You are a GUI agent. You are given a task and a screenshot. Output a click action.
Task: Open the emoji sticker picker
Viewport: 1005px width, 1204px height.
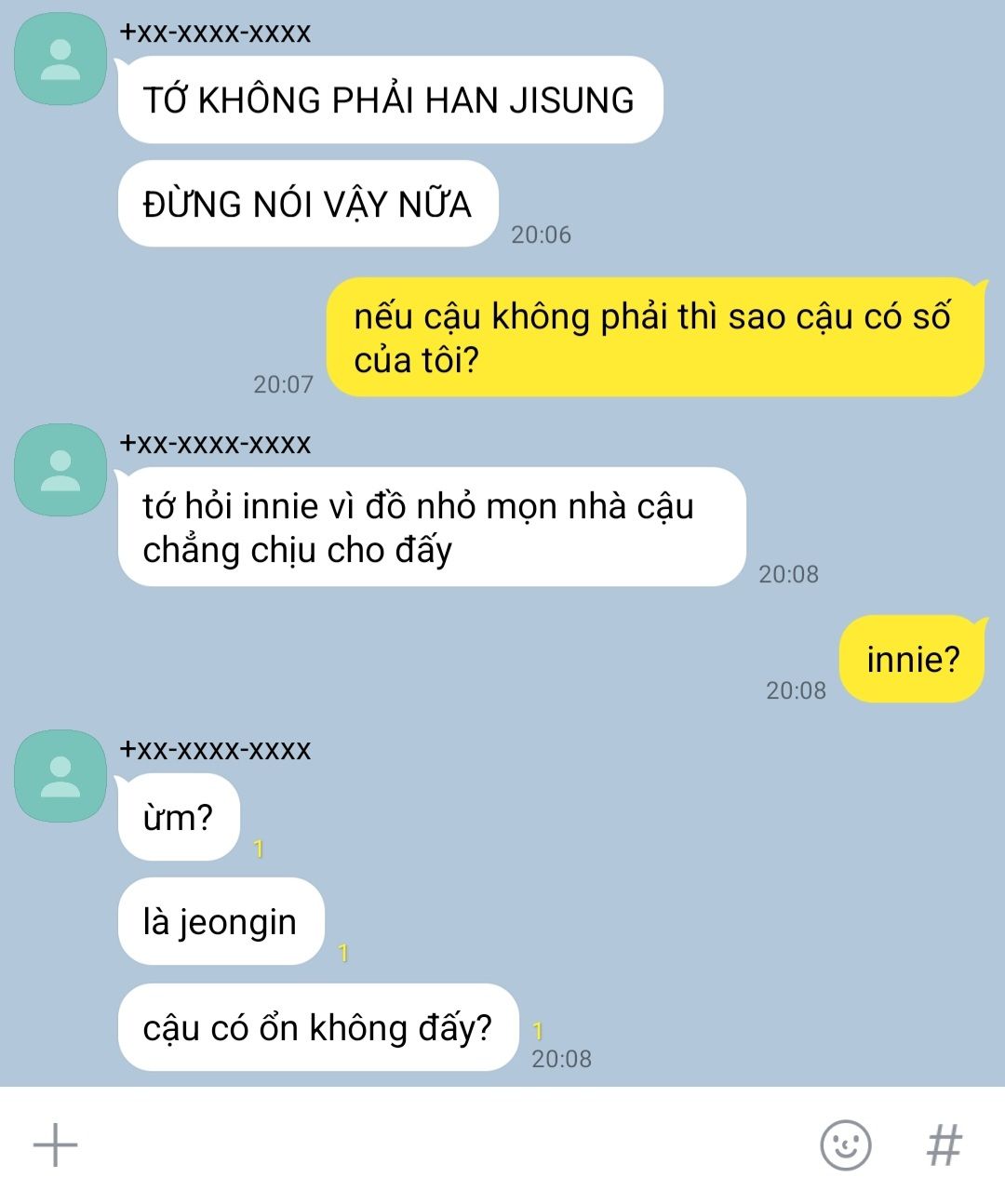(x=845, y=1144)
